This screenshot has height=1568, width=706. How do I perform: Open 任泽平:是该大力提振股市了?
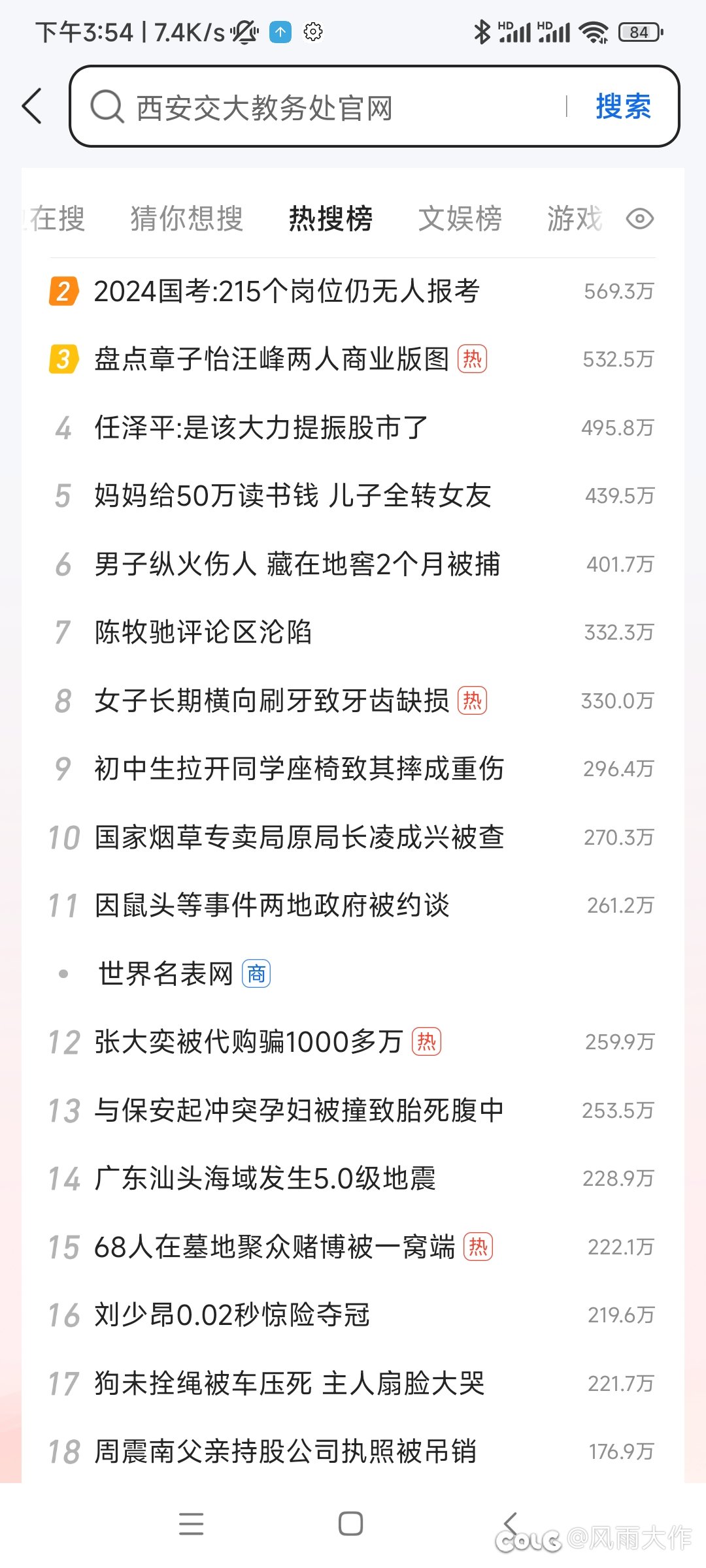(x=261, y=428)
